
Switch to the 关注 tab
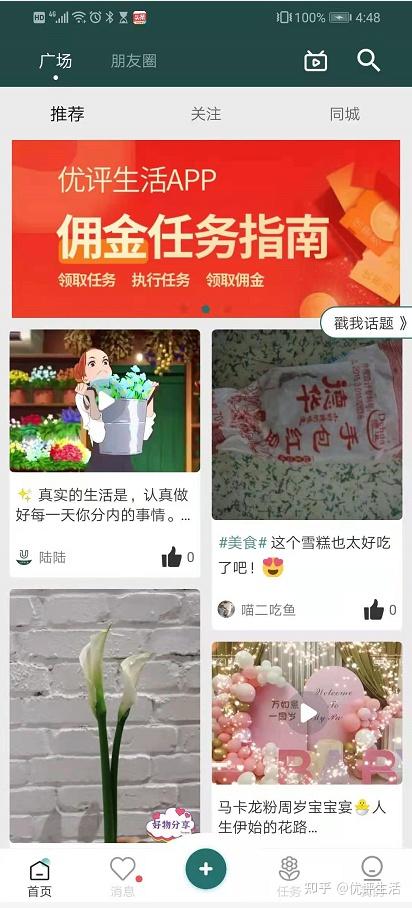(x=206, y=114)
